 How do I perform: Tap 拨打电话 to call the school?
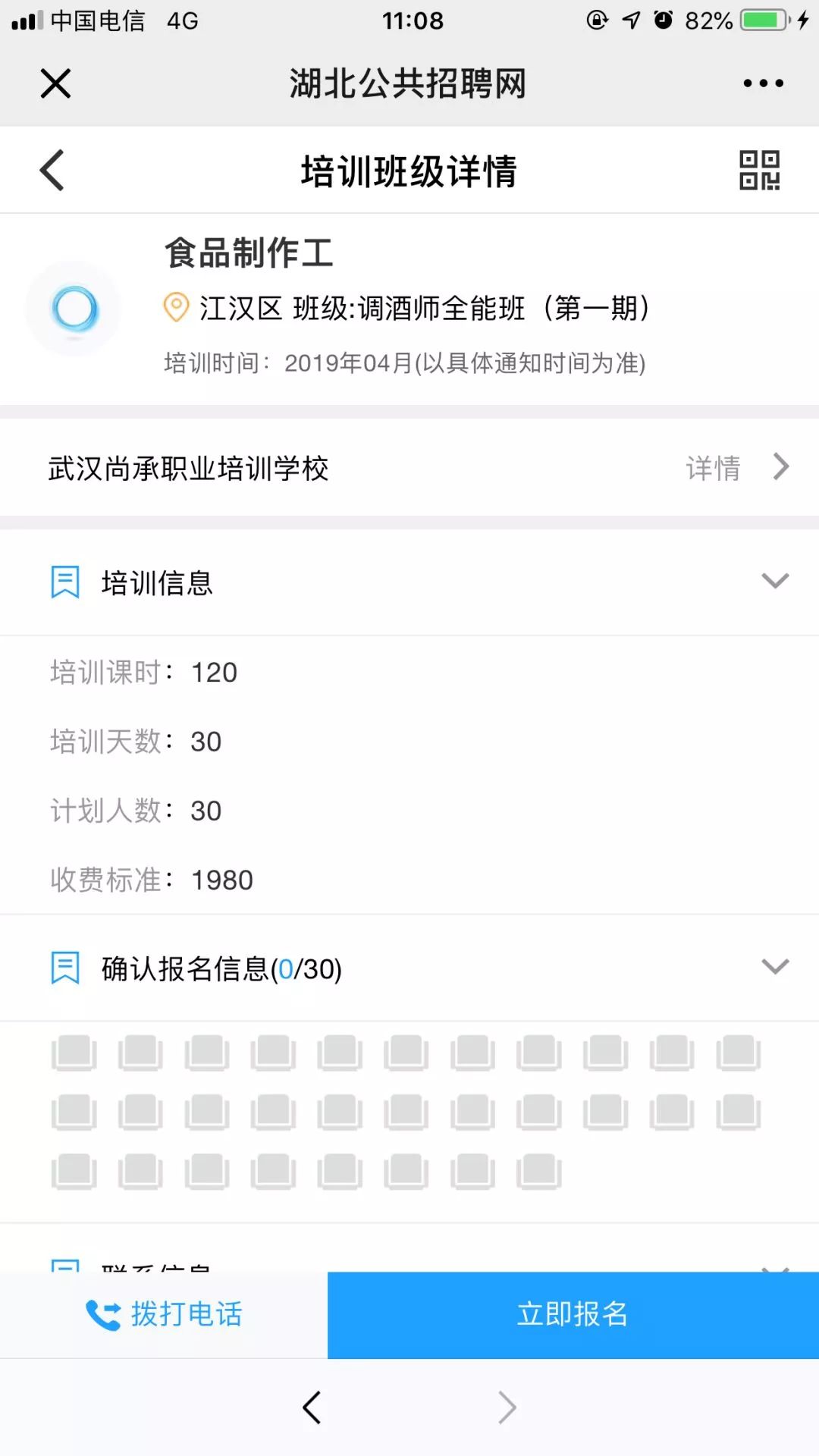164,1315
